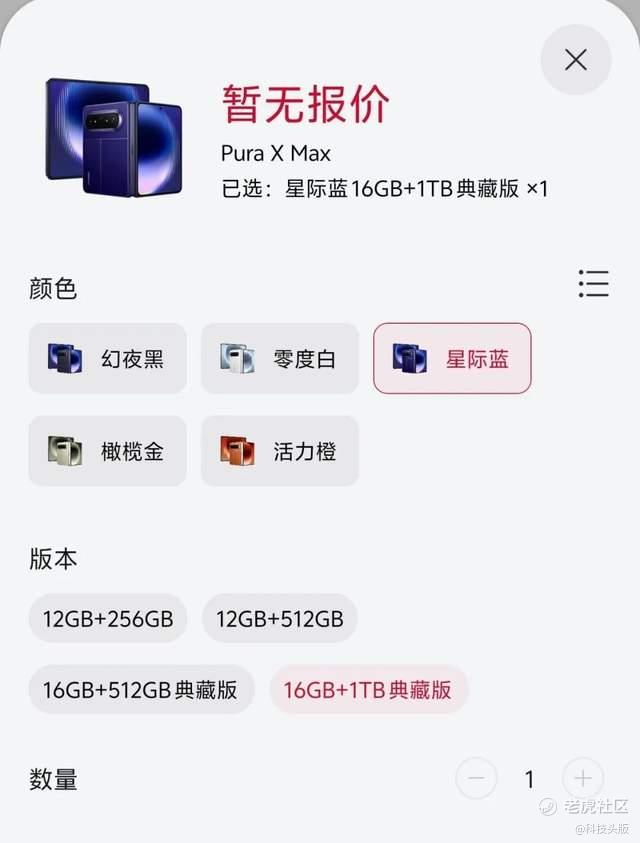Open the Pura X Max product image
The width and height of the screenshot is (640, 843).
tap(114, 137)
